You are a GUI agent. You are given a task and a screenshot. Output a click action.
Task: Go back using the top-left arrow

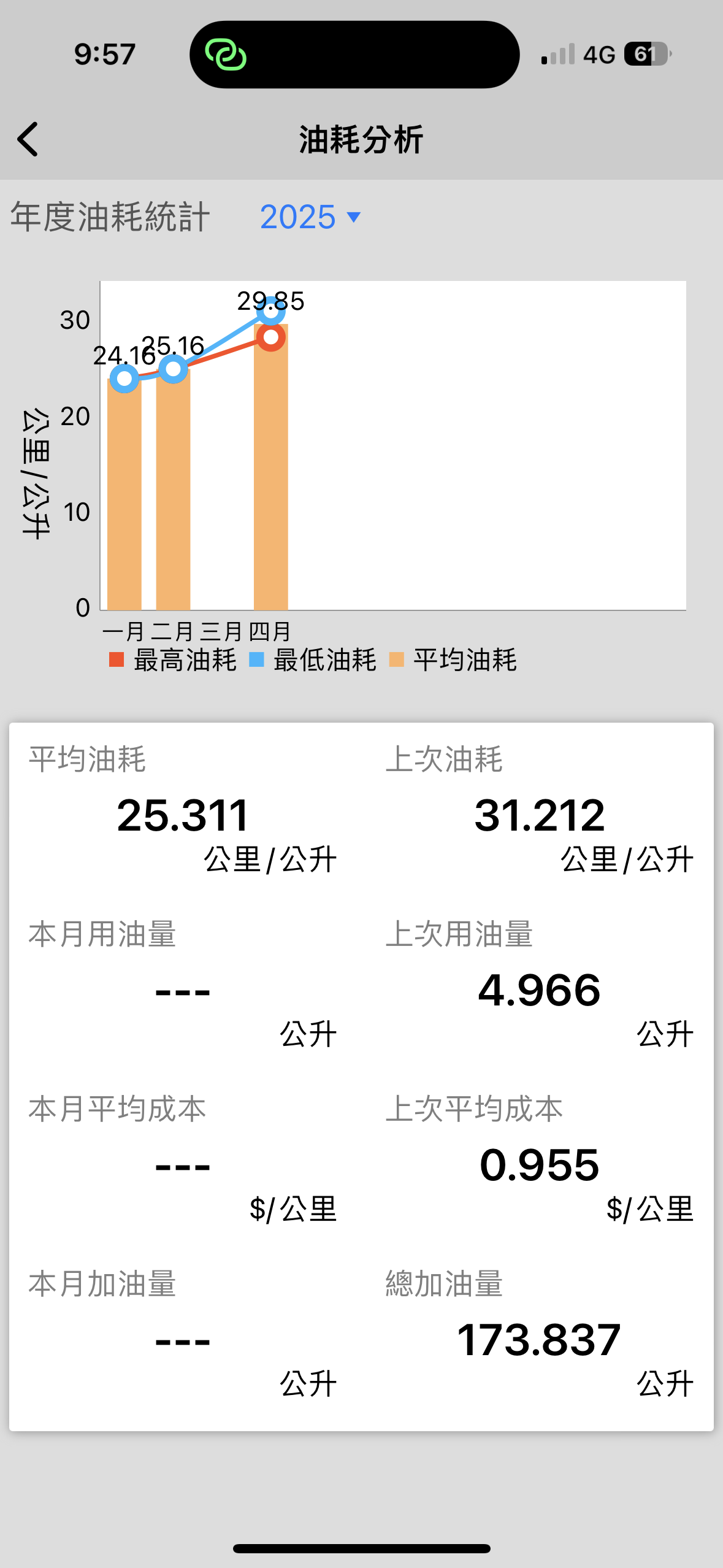(x=28, y=139)
